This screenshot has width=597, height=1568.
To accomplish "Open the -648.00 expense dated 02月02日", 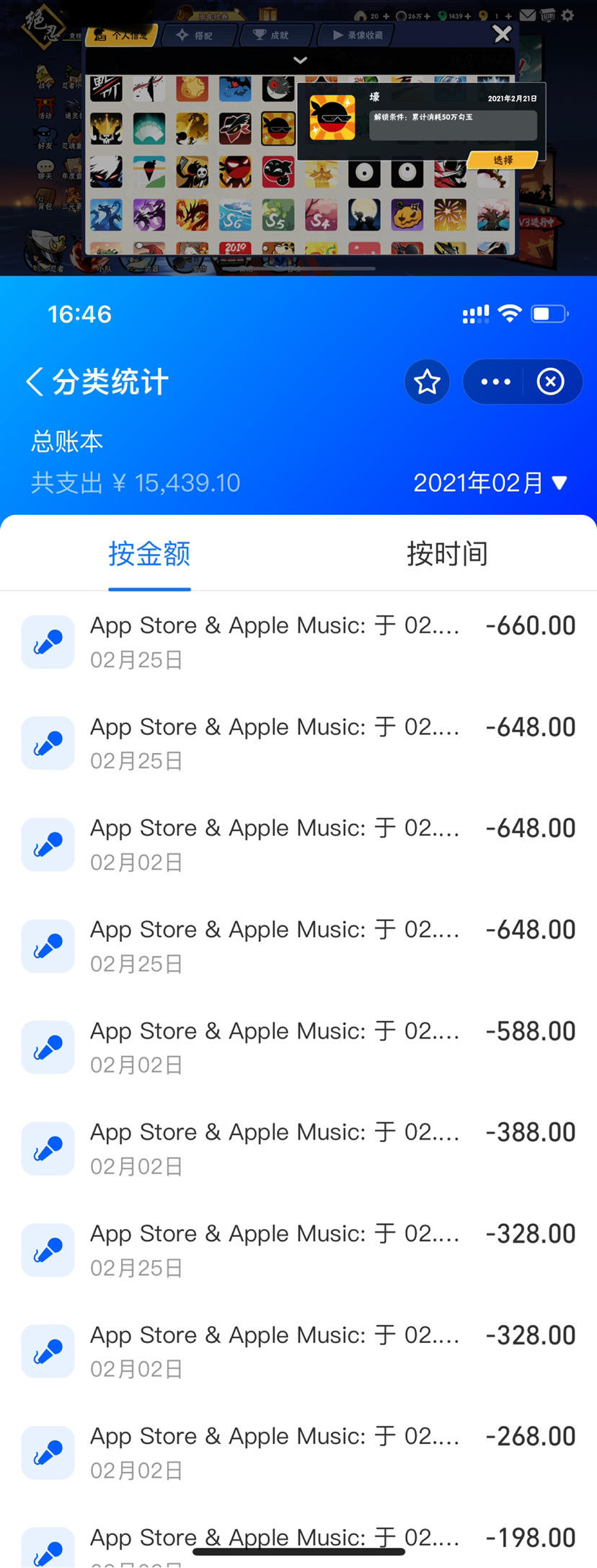I will point(298,844).
